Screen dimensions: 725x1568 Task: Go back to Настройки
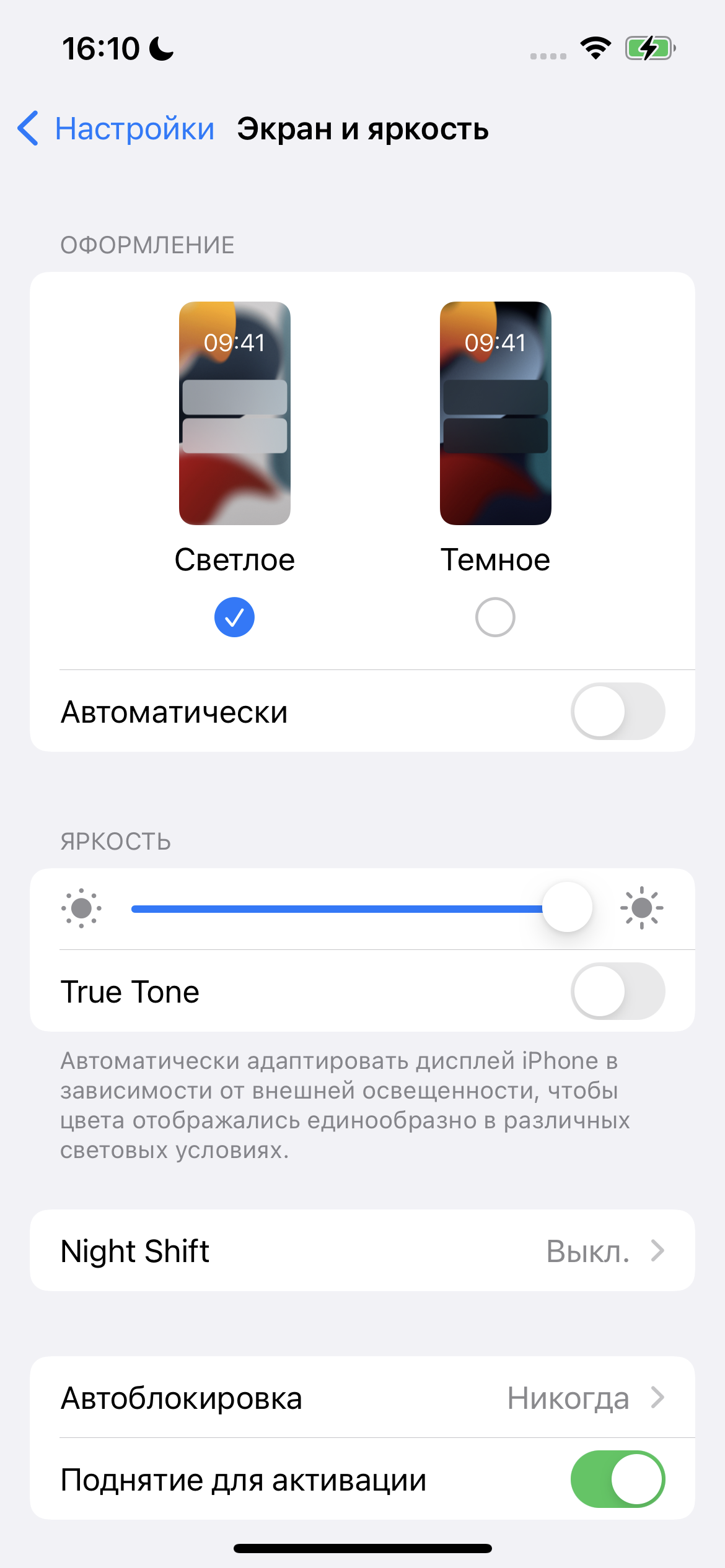[x=116, y=129]
